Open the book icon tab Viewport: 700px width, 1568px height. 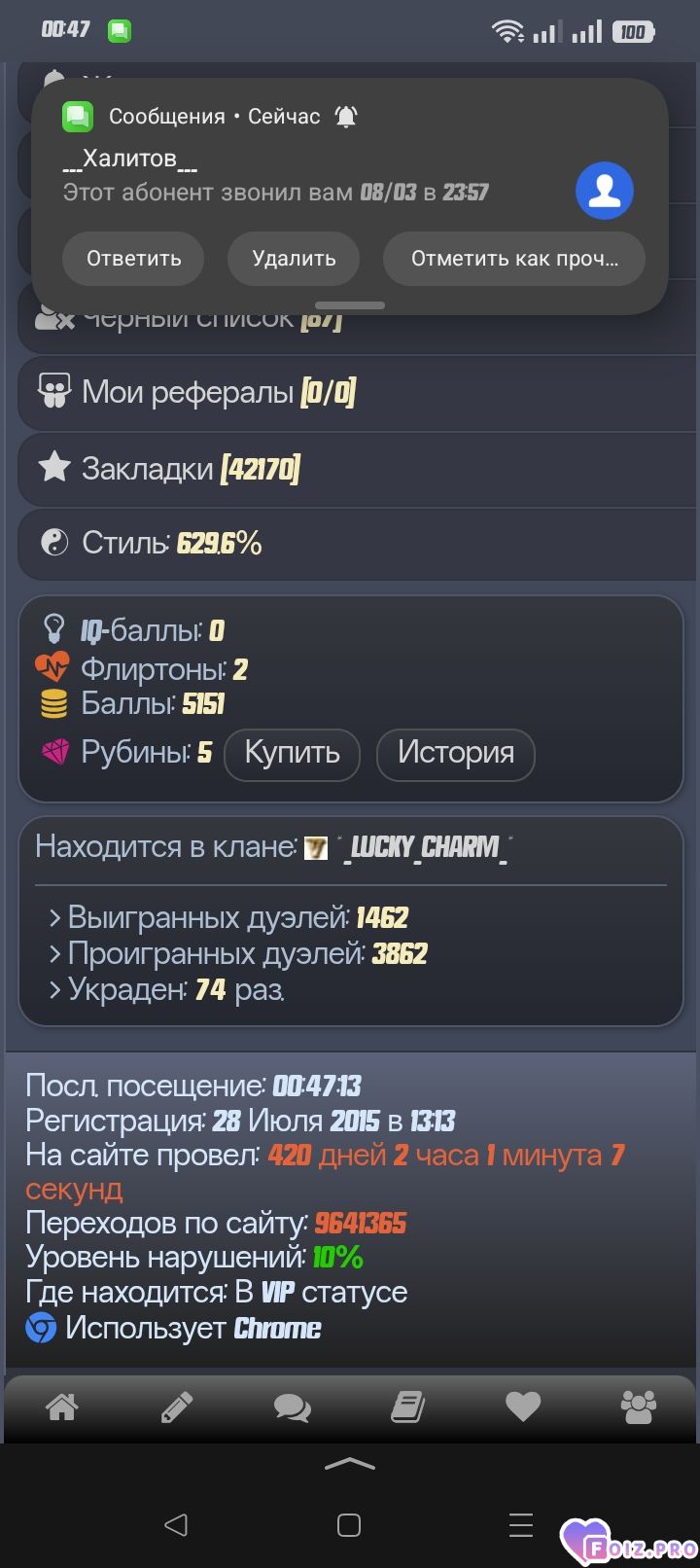[x=407, y=1407]
